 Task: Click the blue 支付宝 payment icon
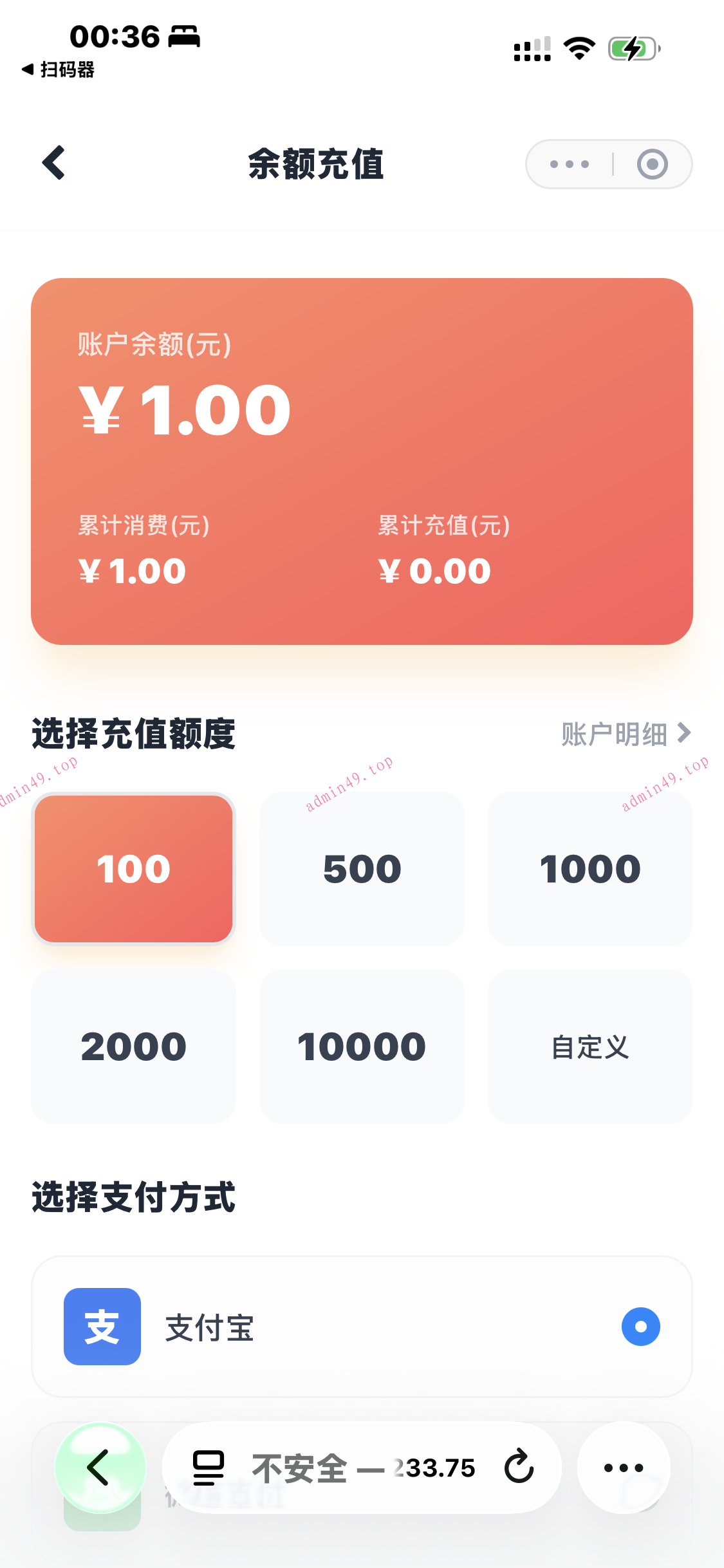click(x=102, y=1327)
